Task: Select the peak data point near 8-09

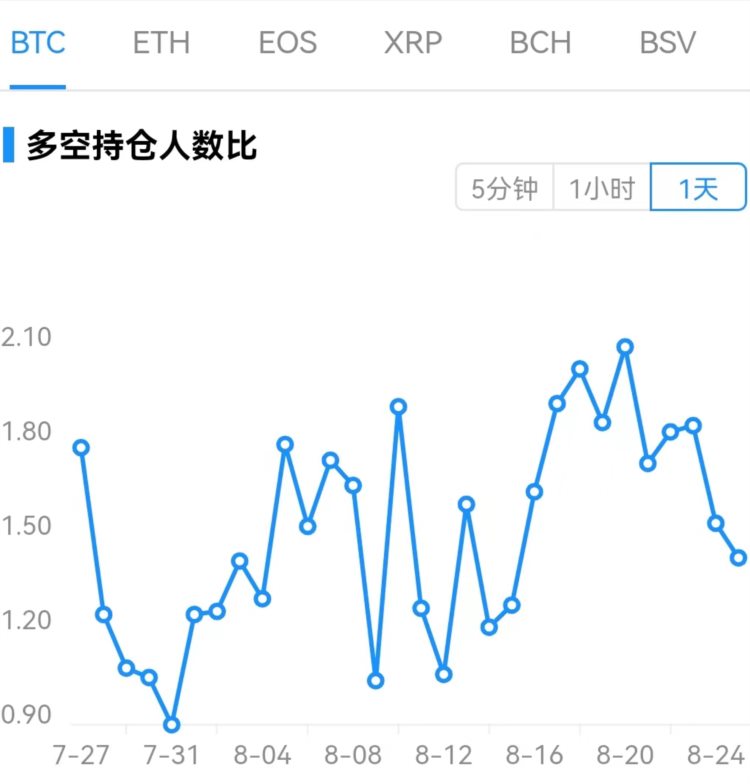Action: (x=398, y=407)
